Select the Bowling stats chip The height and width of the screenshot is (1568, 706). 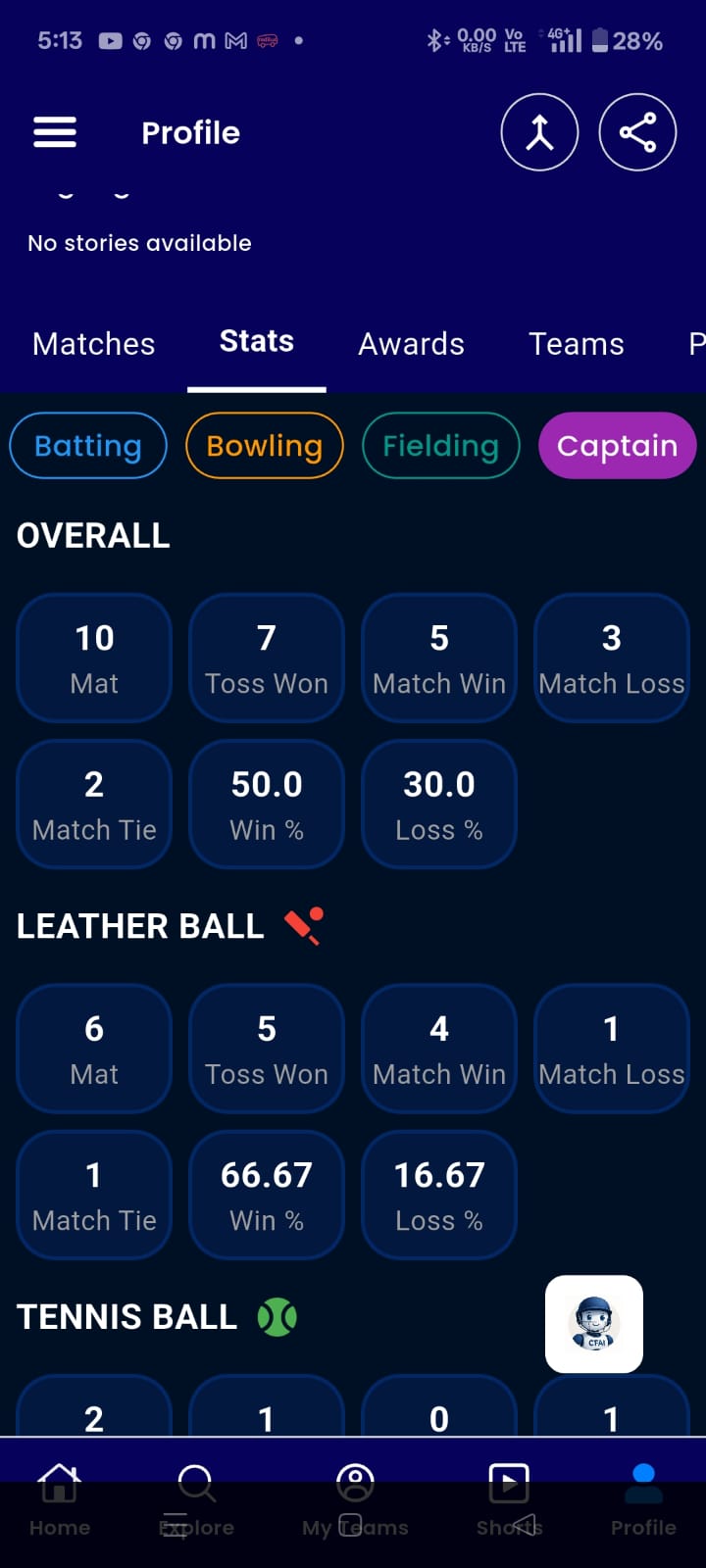265,446
